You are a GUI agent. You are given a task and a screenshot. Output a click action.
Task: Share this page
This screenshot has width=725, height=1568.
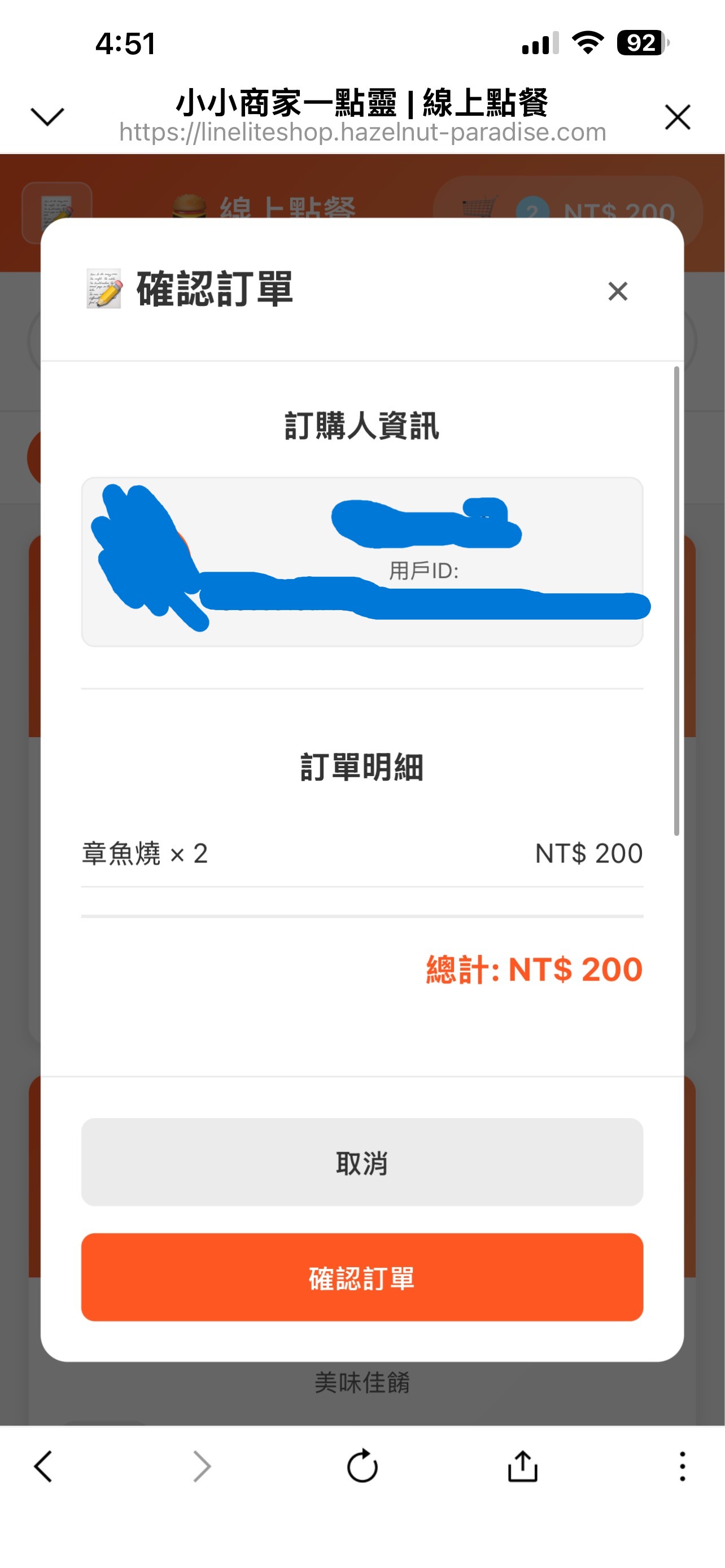click(522, 1466)
